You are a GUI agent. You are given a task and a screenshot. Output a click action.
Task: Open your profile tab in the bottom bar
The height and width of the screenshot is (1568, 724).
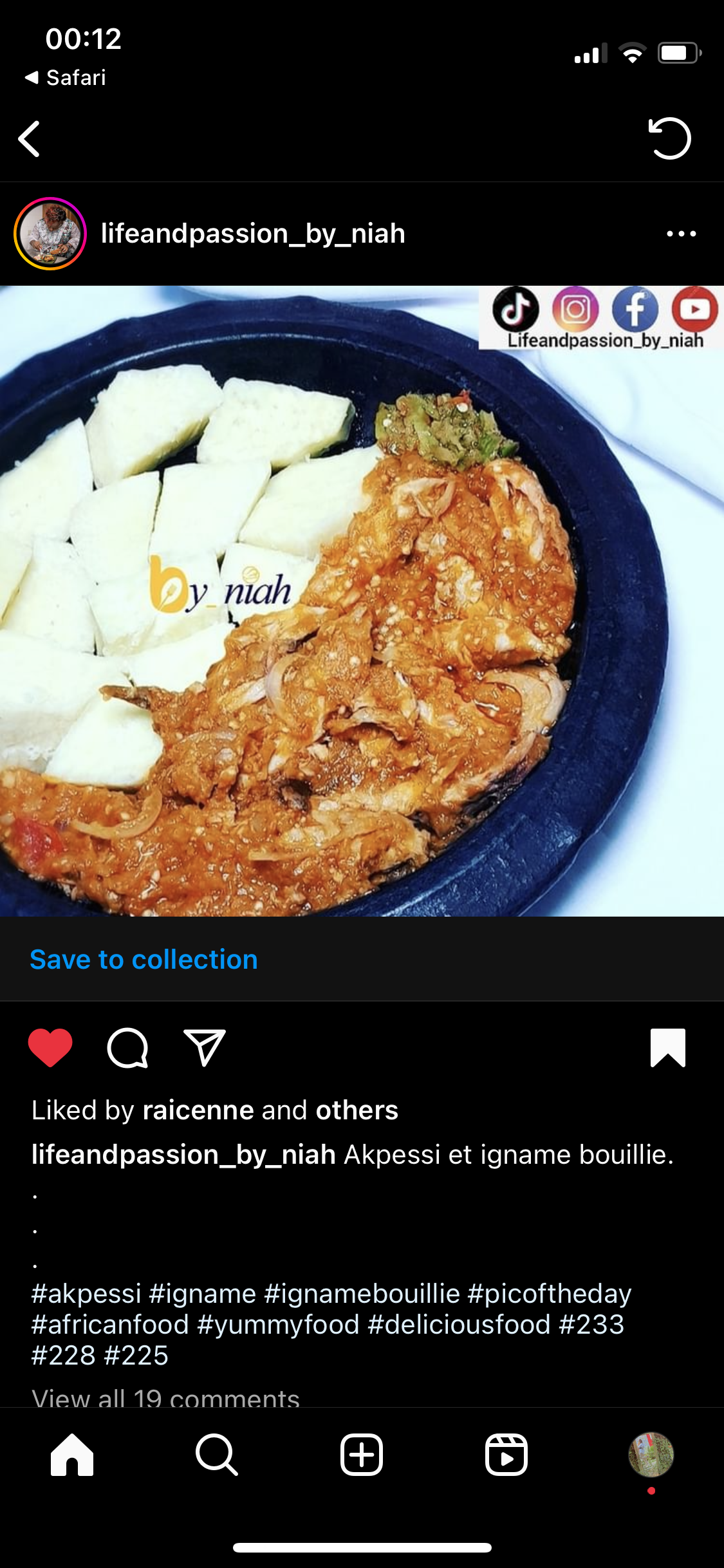[x=651, y=1454]
